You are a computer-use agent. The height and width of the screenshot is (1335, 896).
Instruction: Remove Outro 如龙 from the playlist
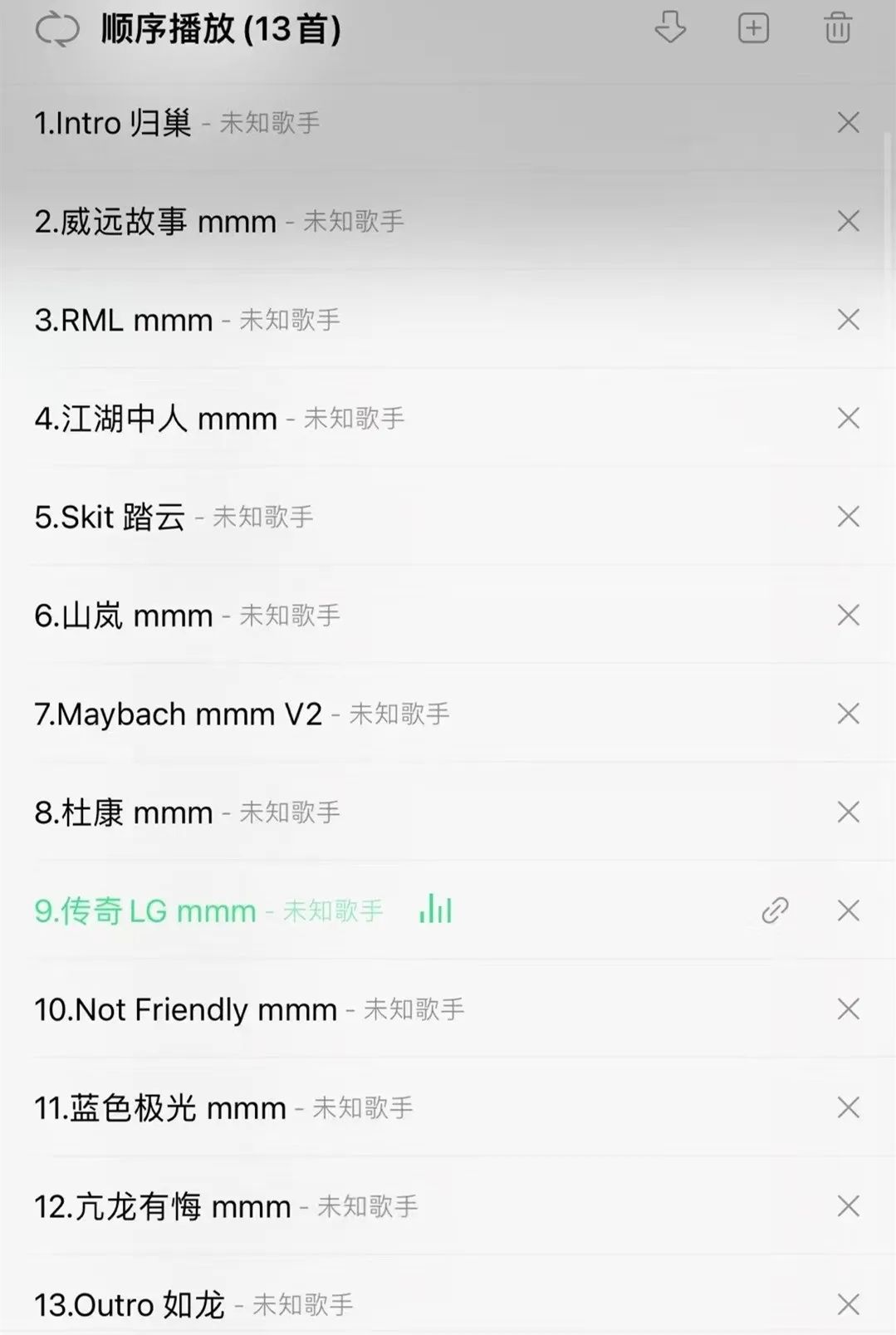[x=848, y=1305]
